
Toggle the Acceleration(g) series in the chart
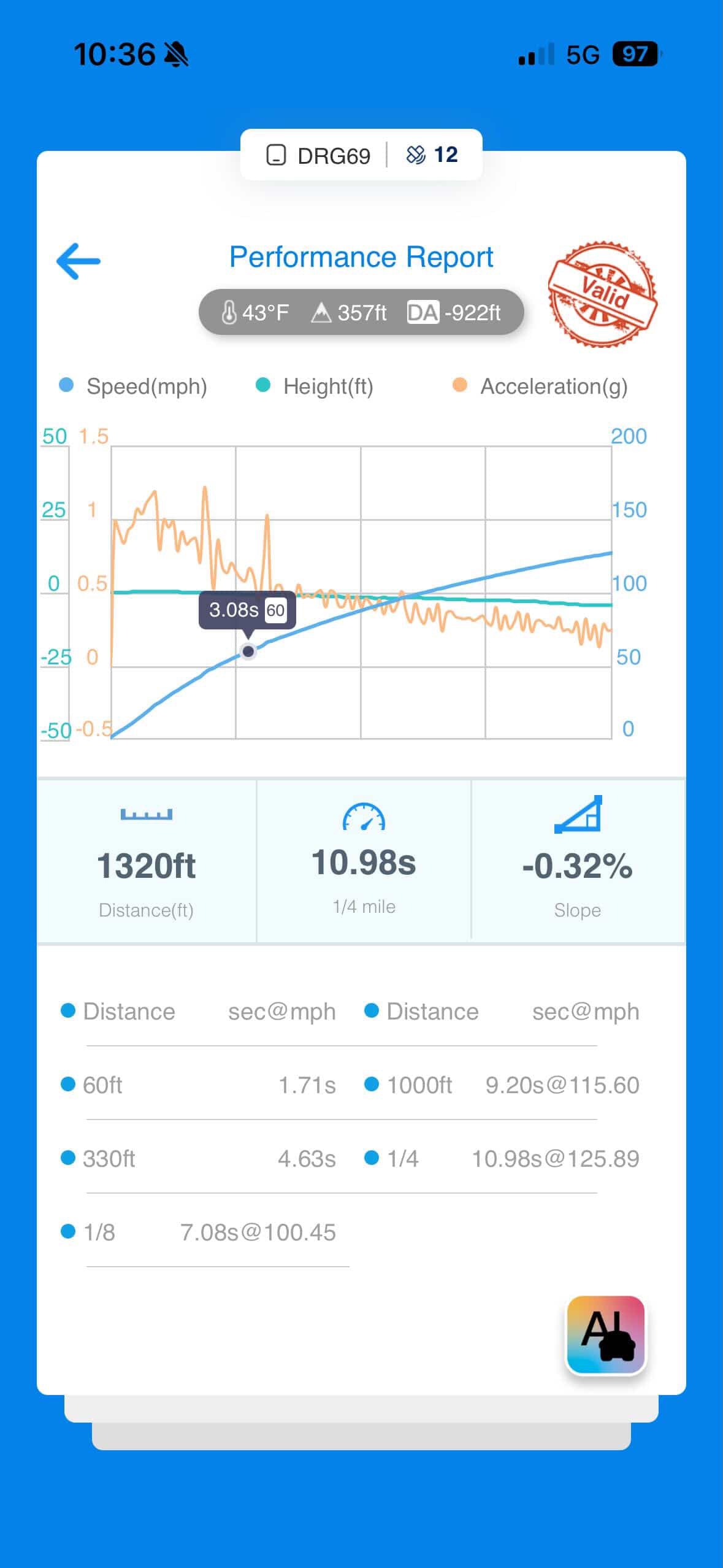point(540,386)
